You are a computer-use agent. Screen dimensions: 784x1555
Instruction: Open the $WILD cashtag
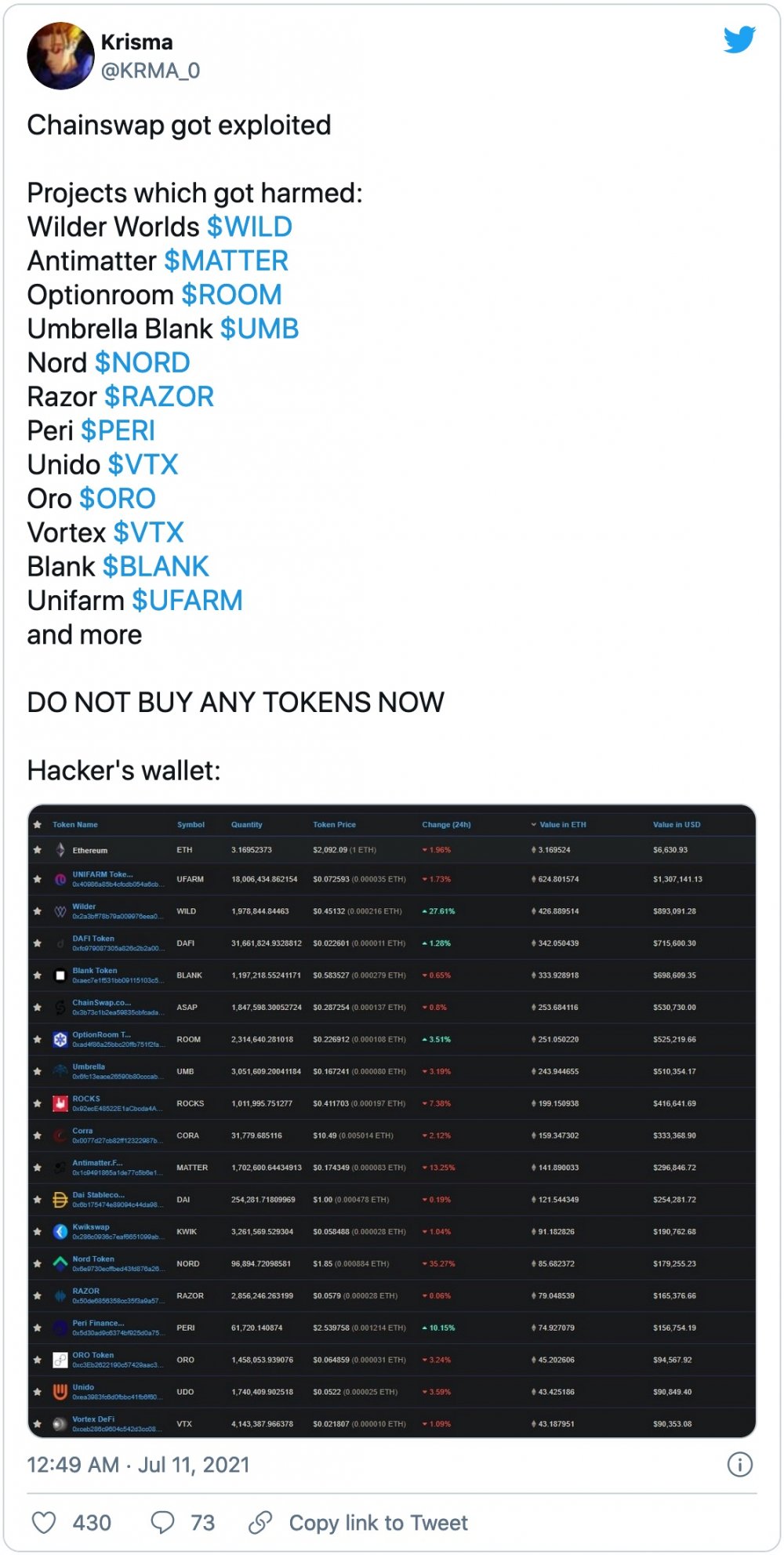point(249,227)
